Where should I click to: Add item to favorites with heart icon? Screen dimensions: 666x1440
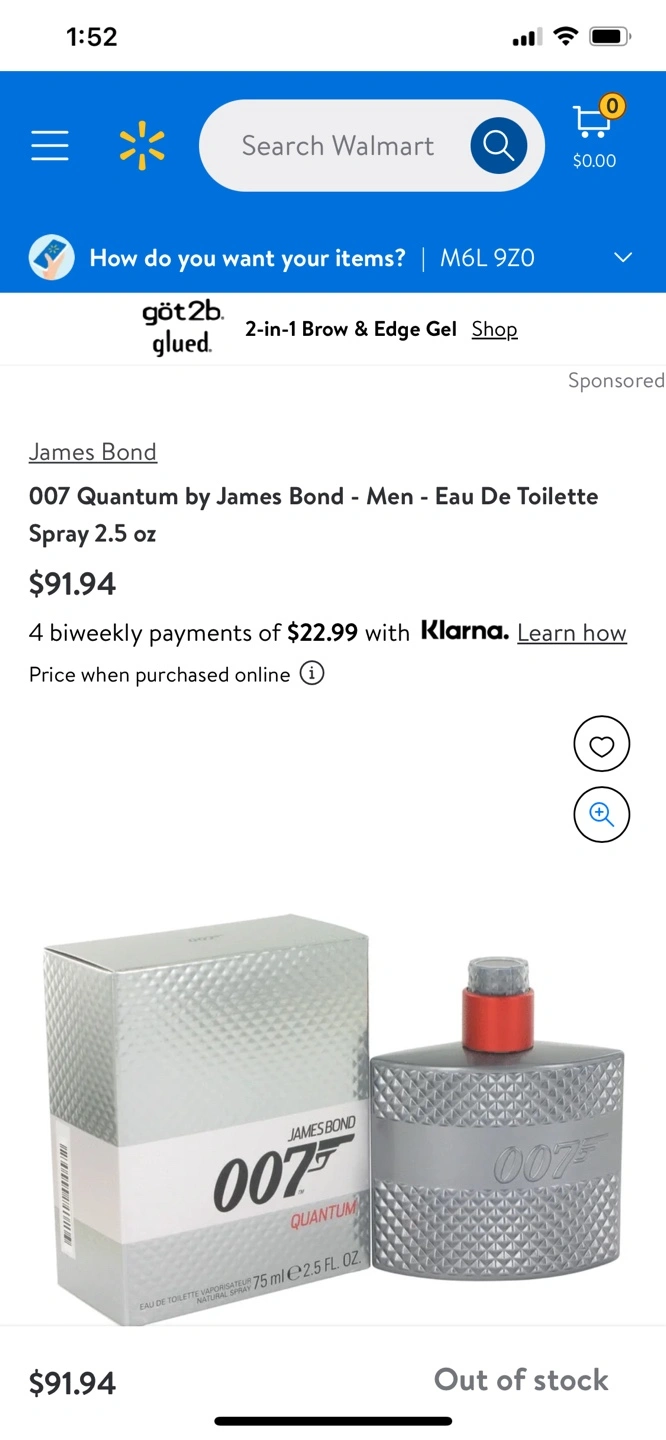[601, 745]
